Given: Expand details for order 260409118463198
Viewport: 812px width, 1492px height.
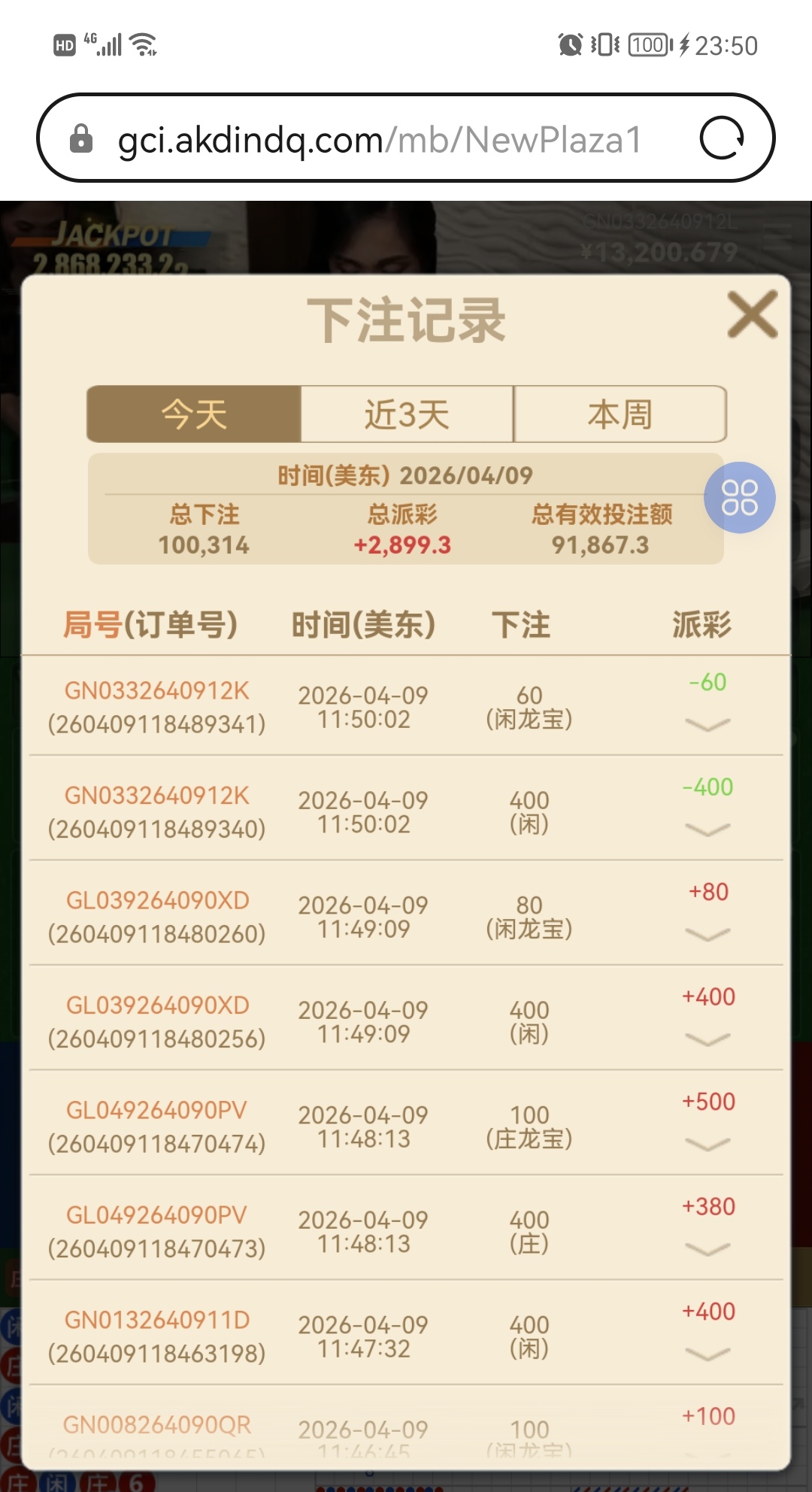Looking at the screenshot, I should pos(707,1354).
